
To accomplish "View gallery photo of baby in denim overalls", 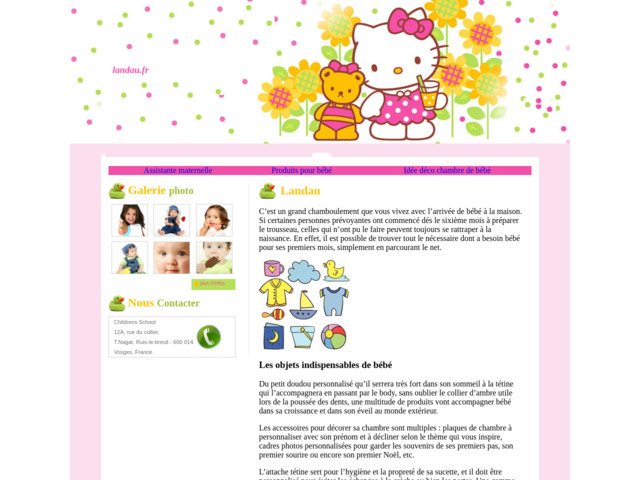I will [129, 258].
